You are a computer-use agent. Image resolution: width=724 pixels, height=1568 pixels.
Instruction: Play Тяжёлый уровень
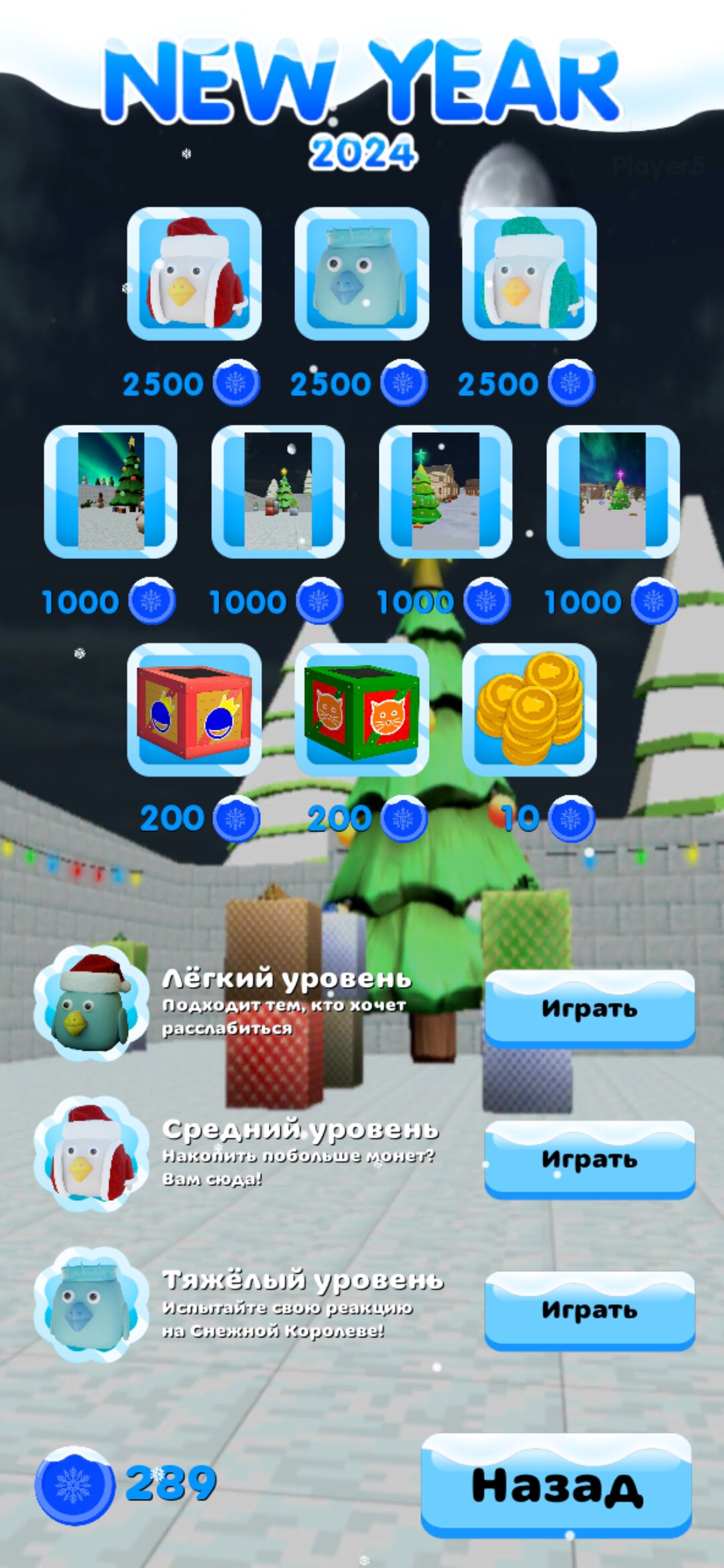pos(590,1310)
